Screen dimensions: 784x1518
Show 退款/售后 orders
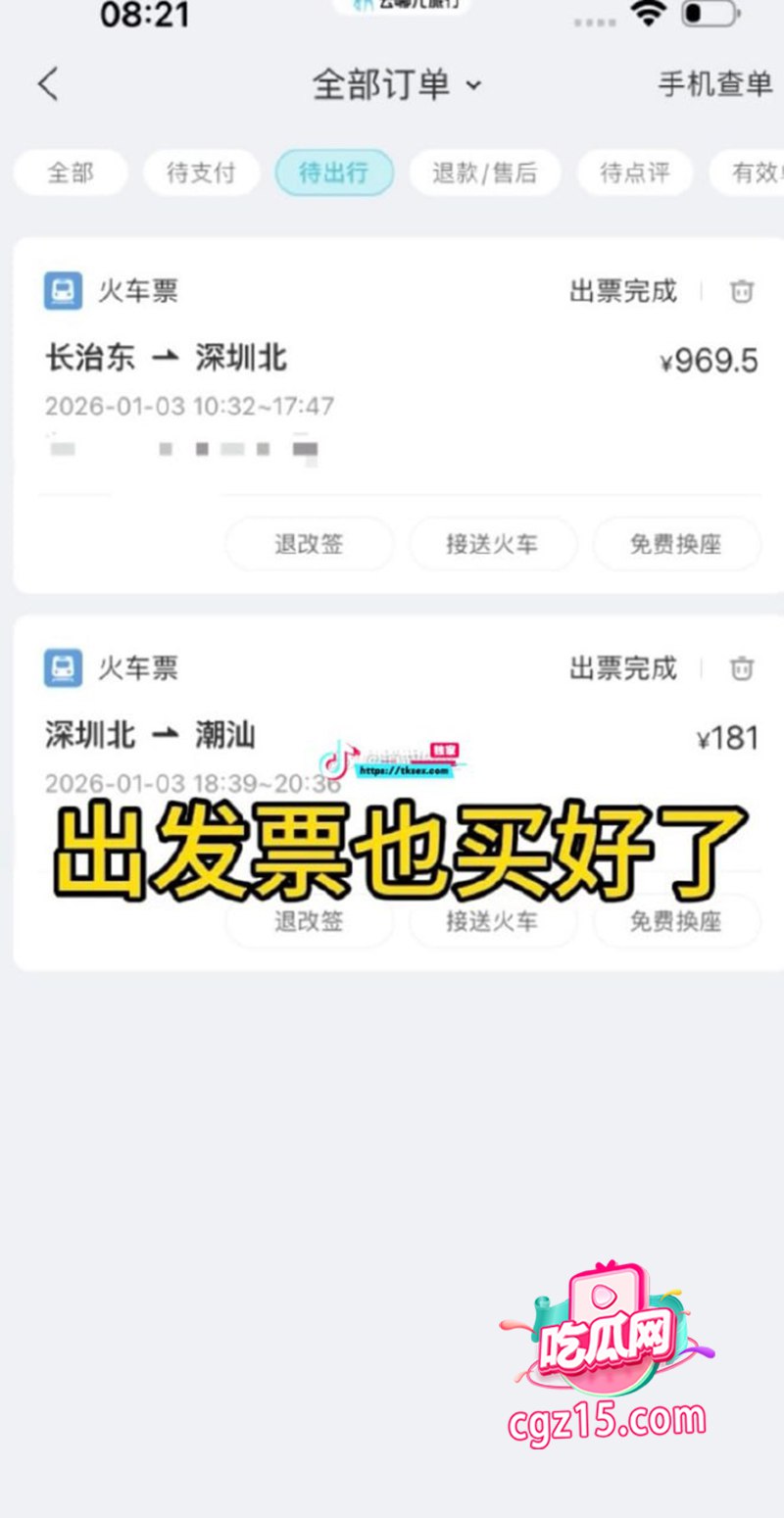click(485, 173)
